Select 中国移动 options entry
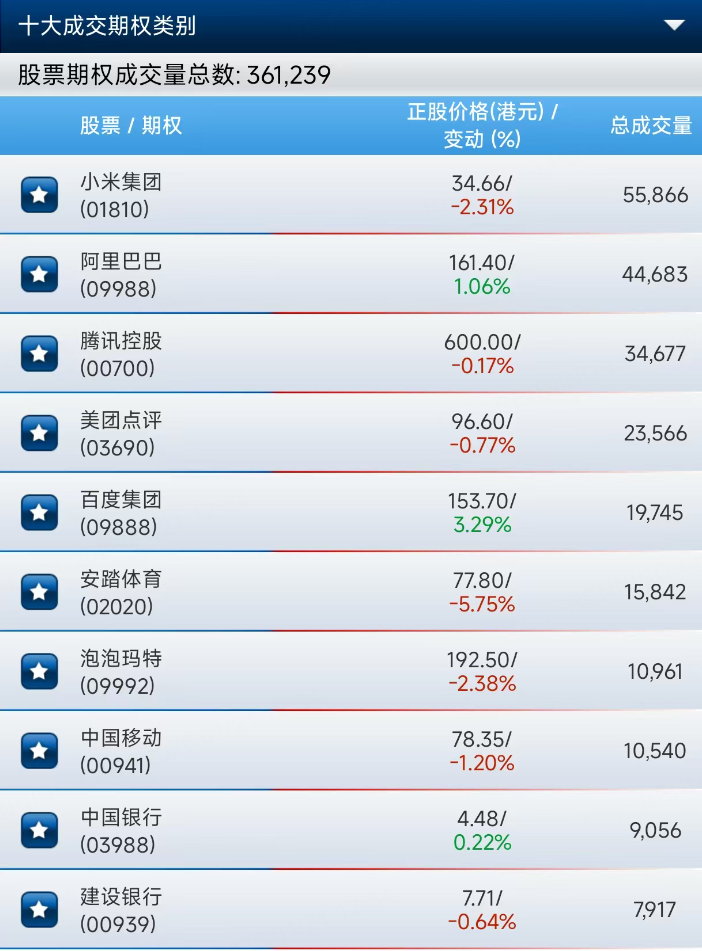This screenshot has width=702, height=951. pyautogui.click(x=121, y=750)
